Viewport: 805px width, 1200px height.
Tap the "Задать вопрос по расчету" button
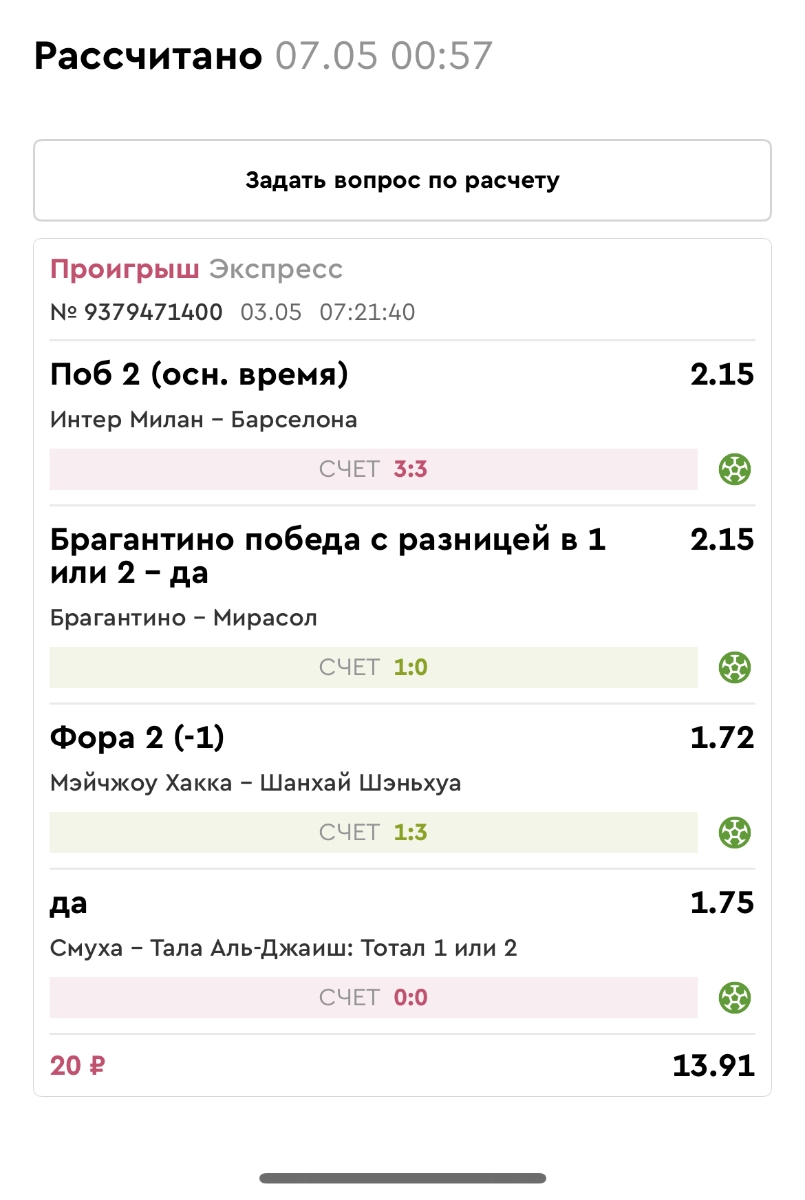[x=402, y=181]
